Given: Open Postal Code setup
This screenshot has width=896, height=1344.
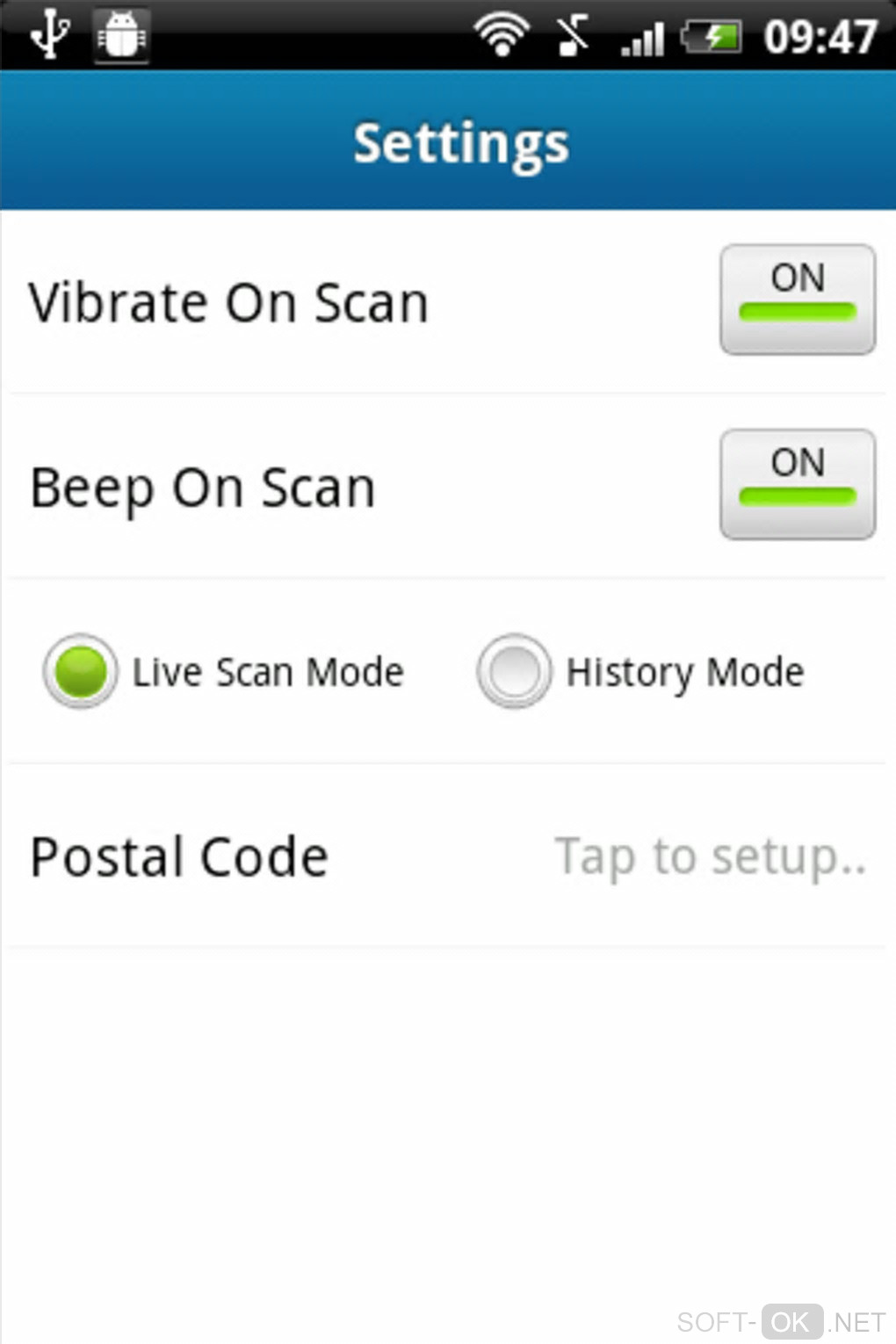Looking at the screenshot, I should [x=710, y=856].
